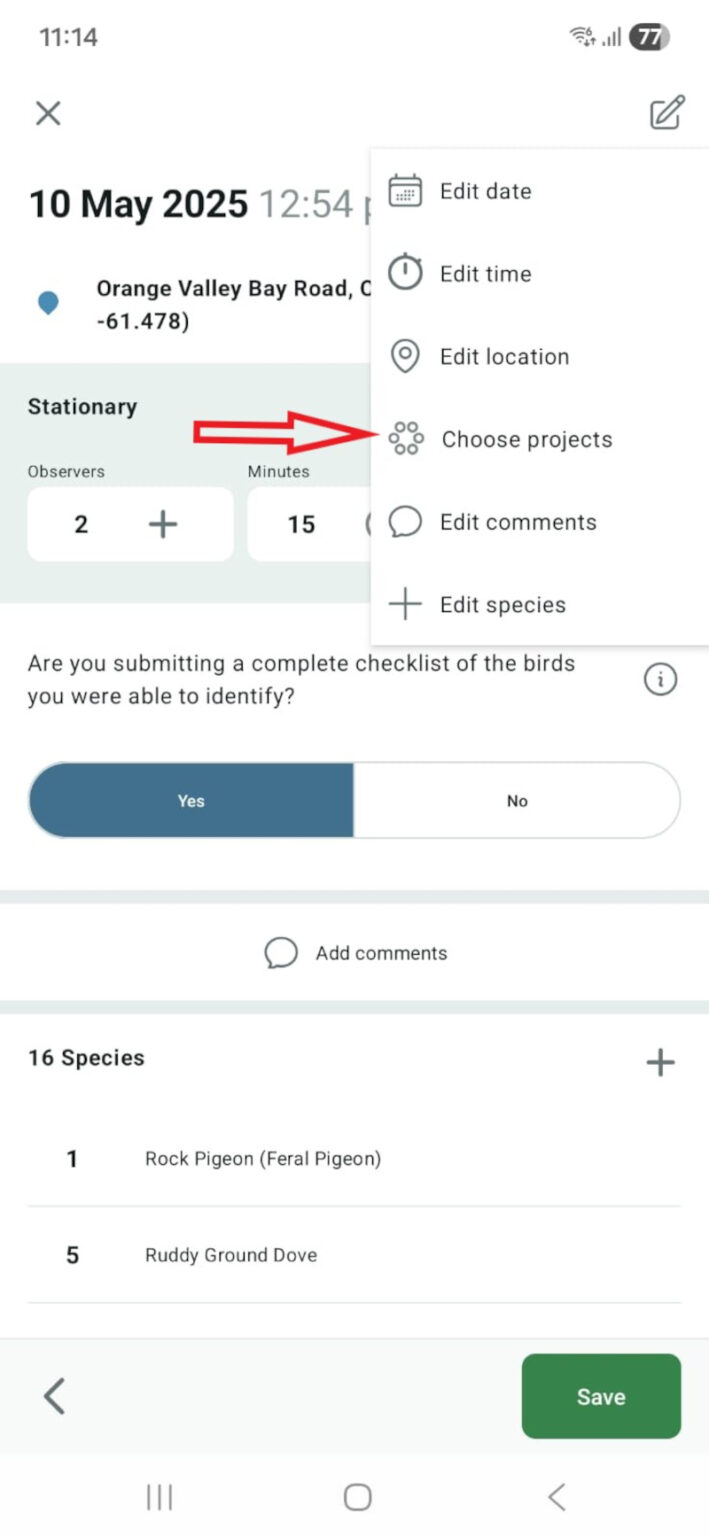Image resolution: width=709 pixels, height=1536 pixels.
Task: Go back with the bottom-left chevron
Action: point(55,1396)
